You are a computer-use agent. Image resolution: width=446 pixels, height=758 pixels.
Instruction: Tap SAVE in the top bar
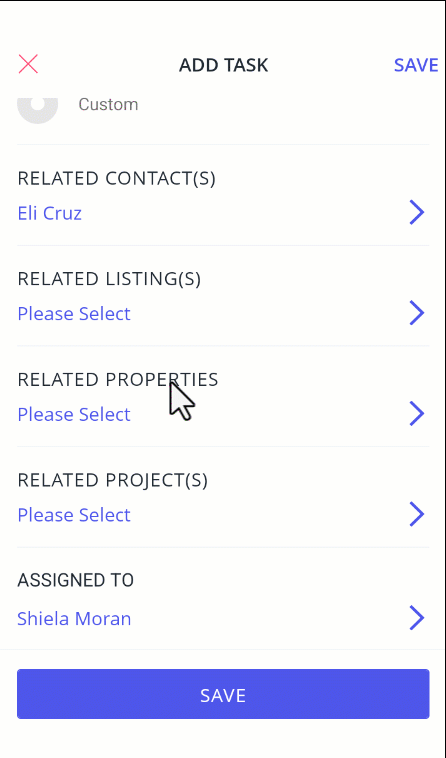click(x=416, y=65)
